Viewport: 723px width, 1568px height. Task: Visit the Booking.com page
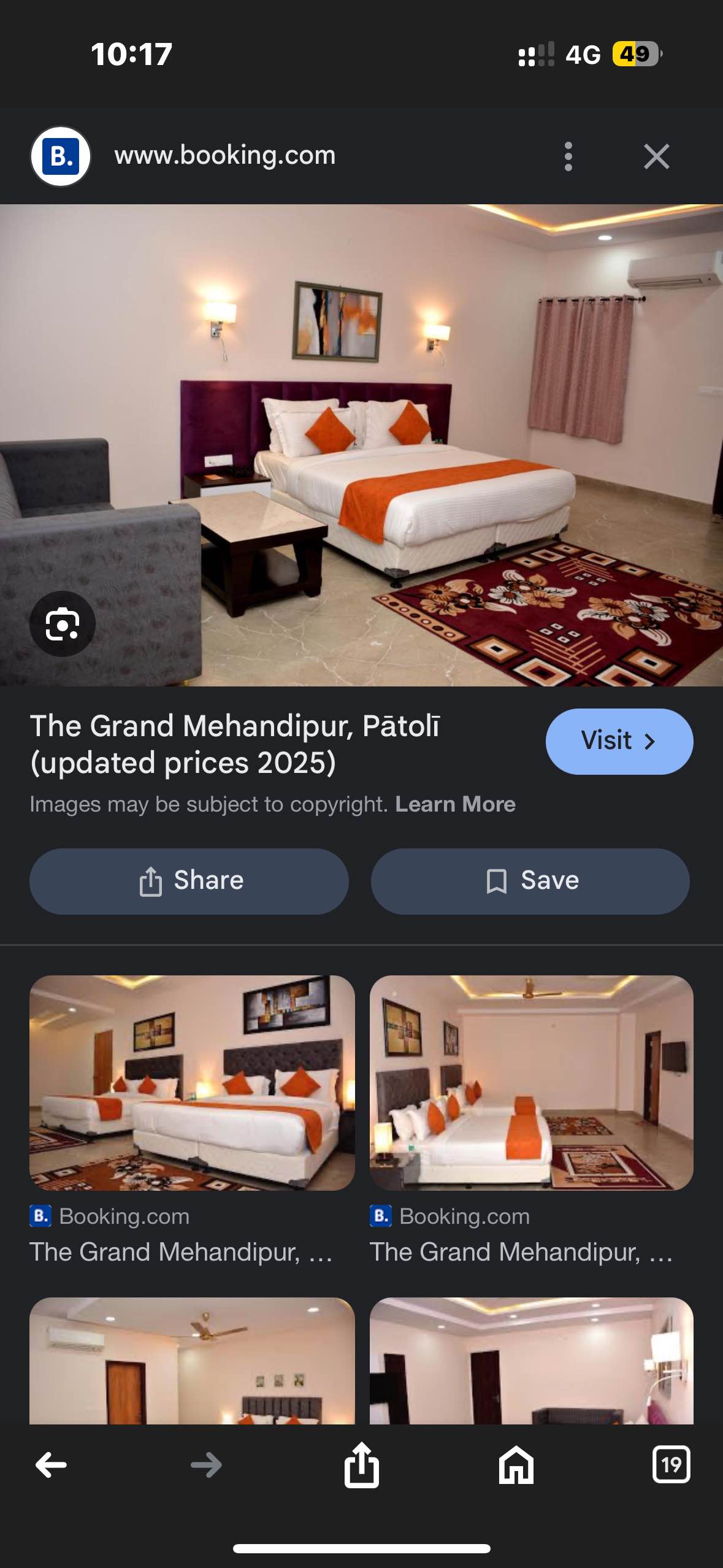pos(619,741)
